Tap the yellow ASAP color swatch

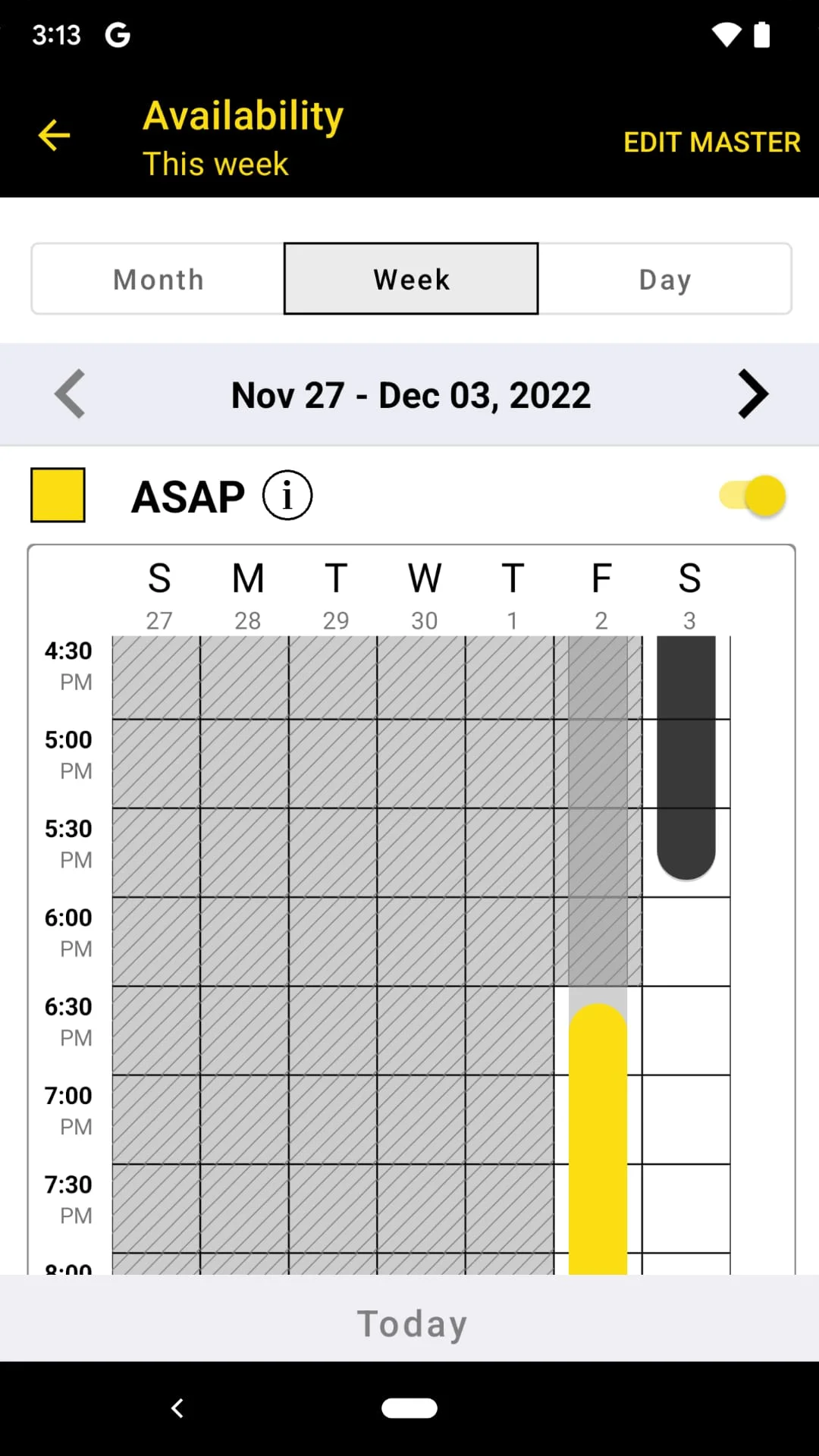pyautogui.click(x=58, y=495)
